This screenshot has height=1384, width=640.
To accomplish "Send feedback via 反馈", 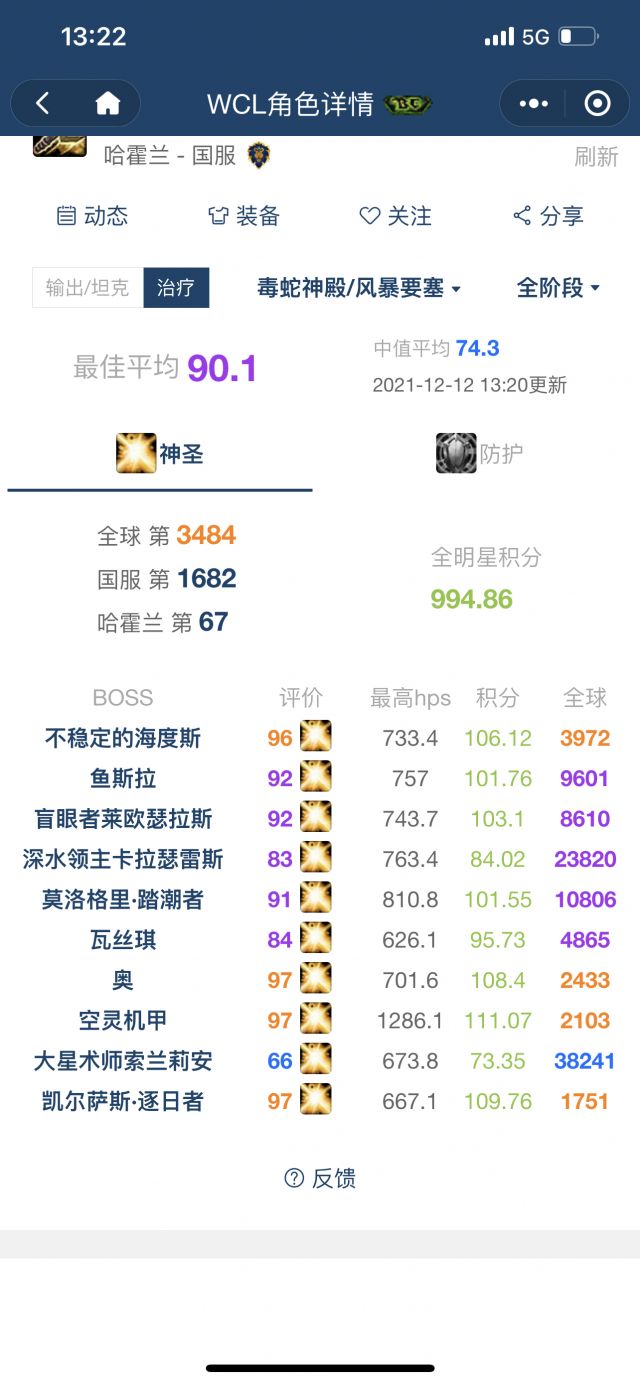I will tap(320, 1178).
